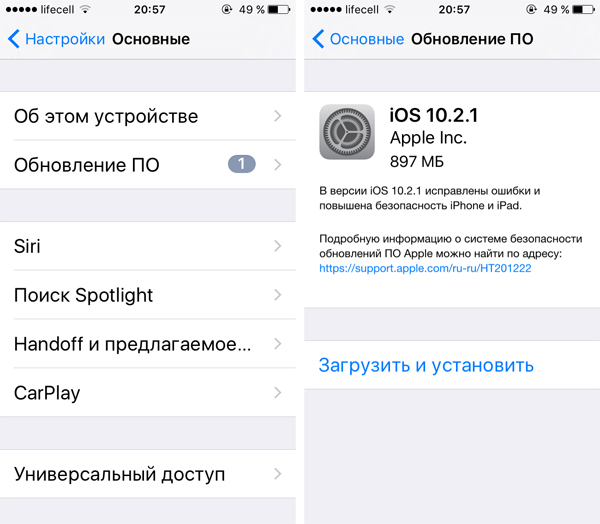Viewport: 600px width, 524px height.
Task: Open Универсальный доступ
Action: [148, 474]
